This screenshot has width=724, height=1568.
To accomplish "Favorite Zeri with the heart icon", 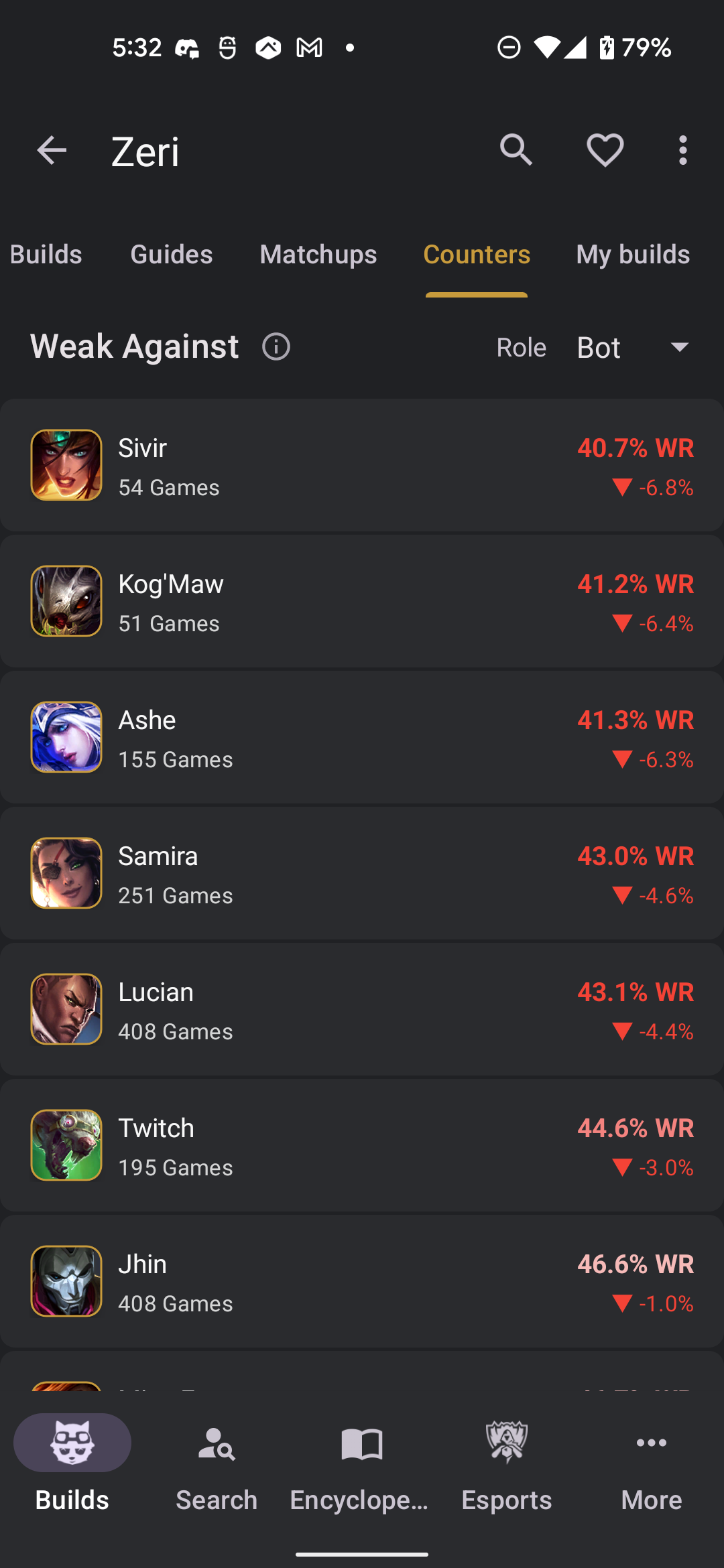I will [x=605, y=149].
